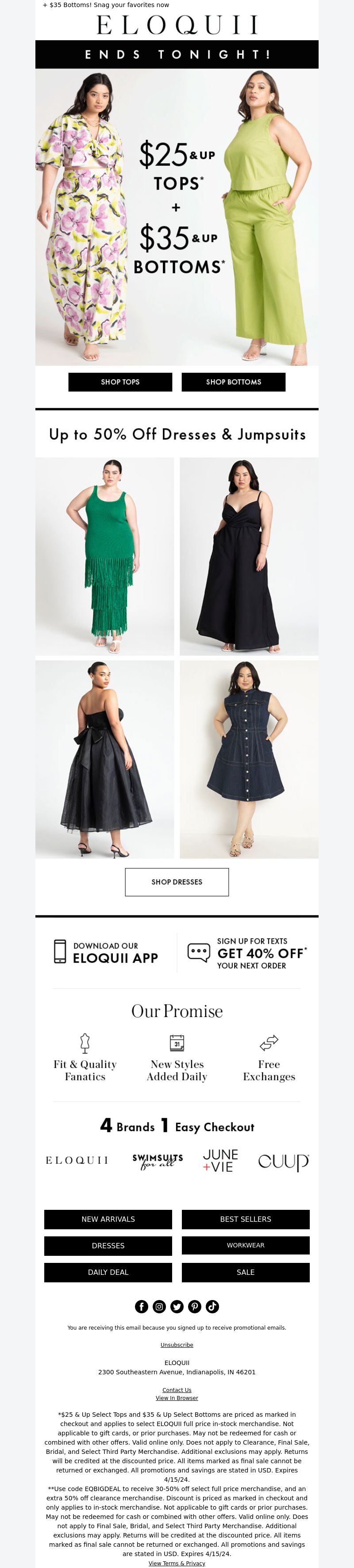Open the black jumpsuit tile
354x1568 pixels.
point(249,556)
